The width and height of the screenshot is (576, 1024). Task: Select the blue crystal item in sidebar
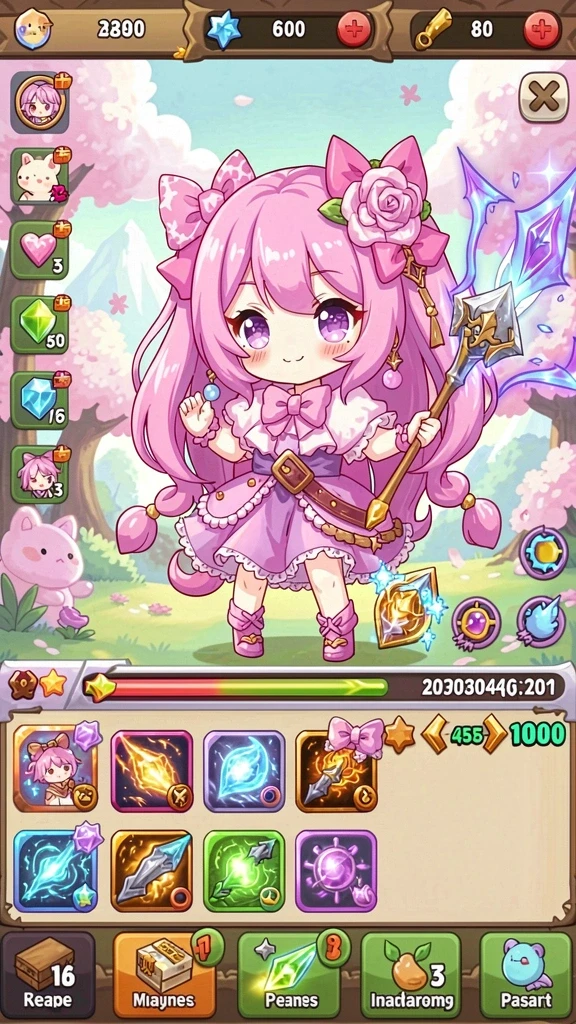point(39,400)
